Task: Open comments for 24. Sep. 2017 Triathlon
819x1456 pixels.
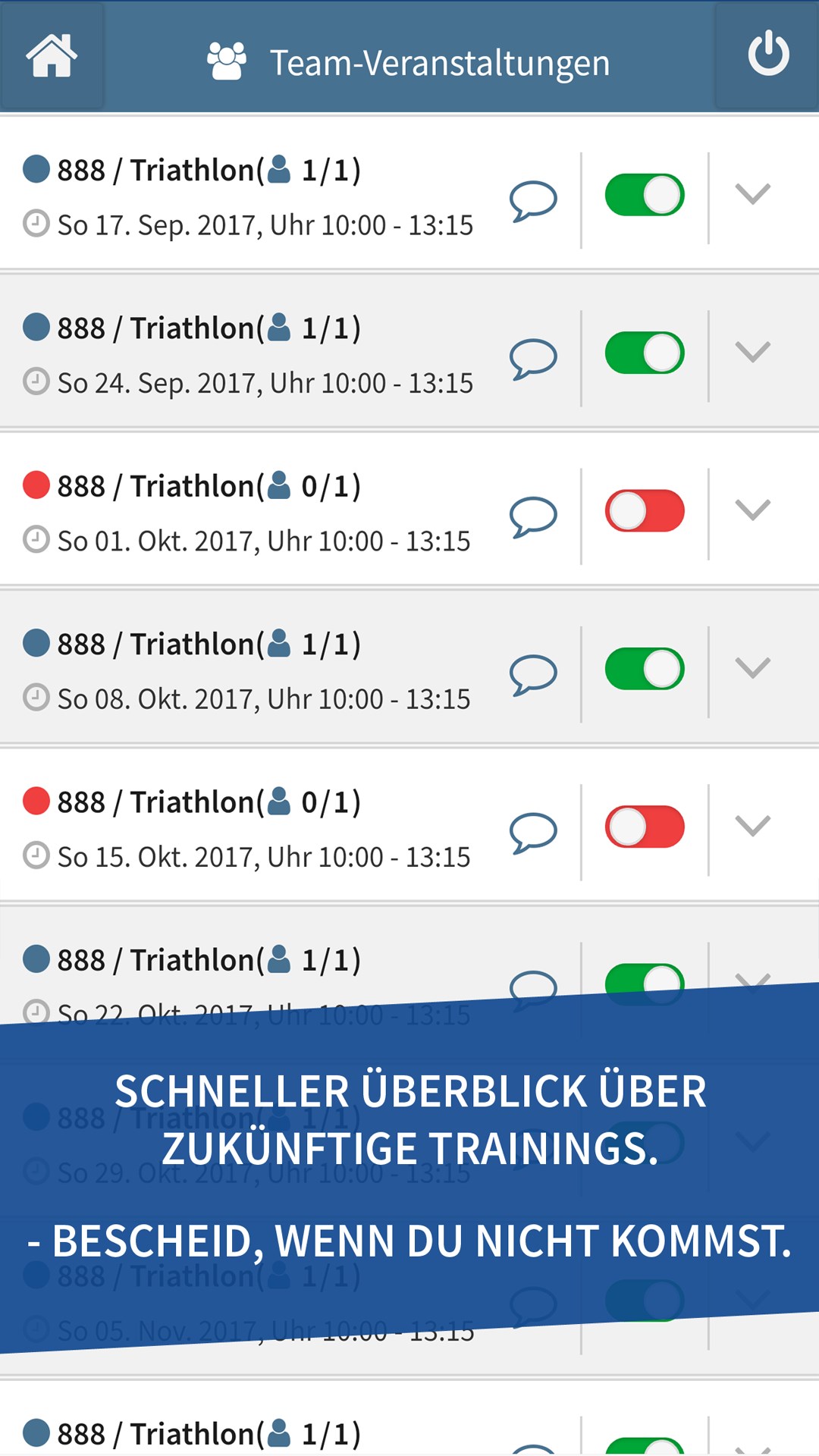Action: pos(533,358)
